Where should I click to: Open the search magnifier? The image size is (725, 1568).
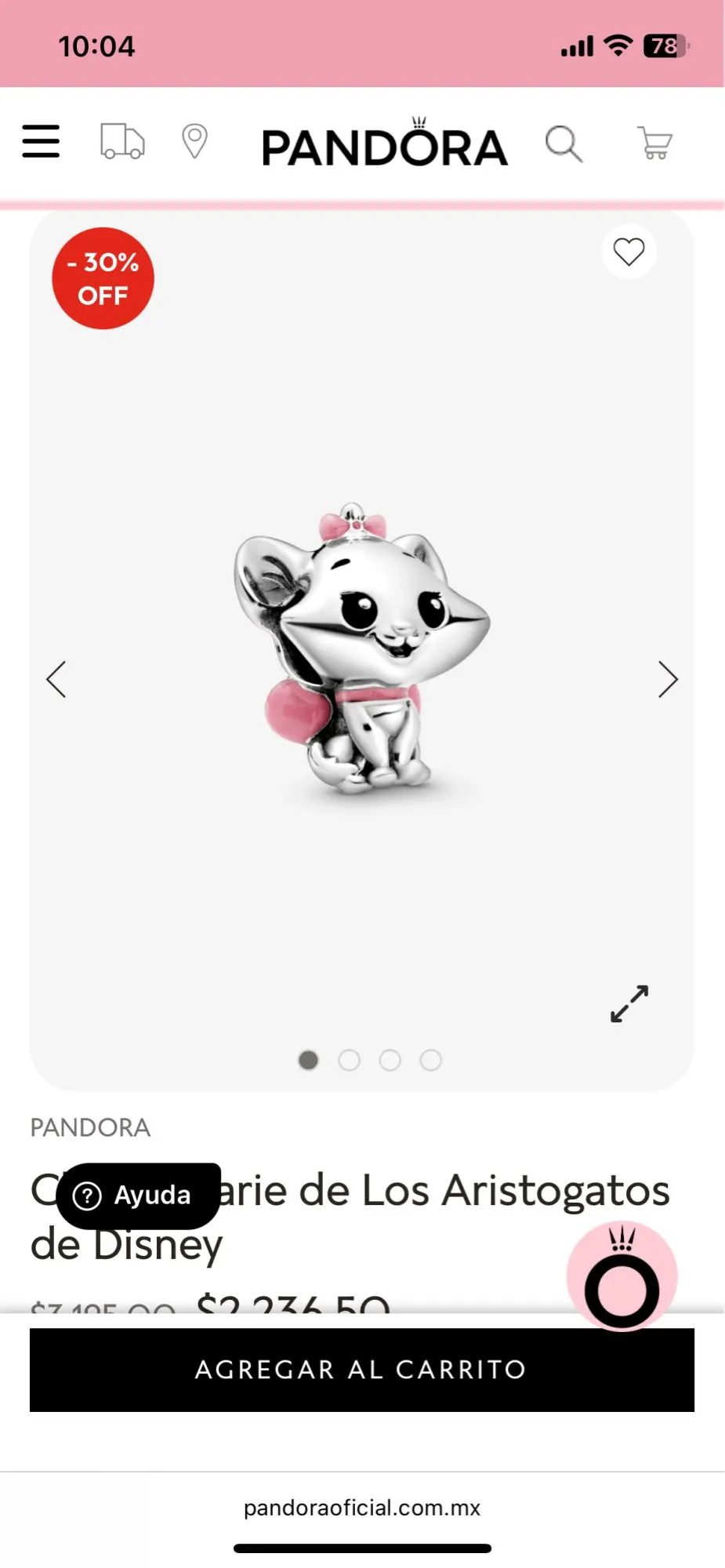coord(564,143)
